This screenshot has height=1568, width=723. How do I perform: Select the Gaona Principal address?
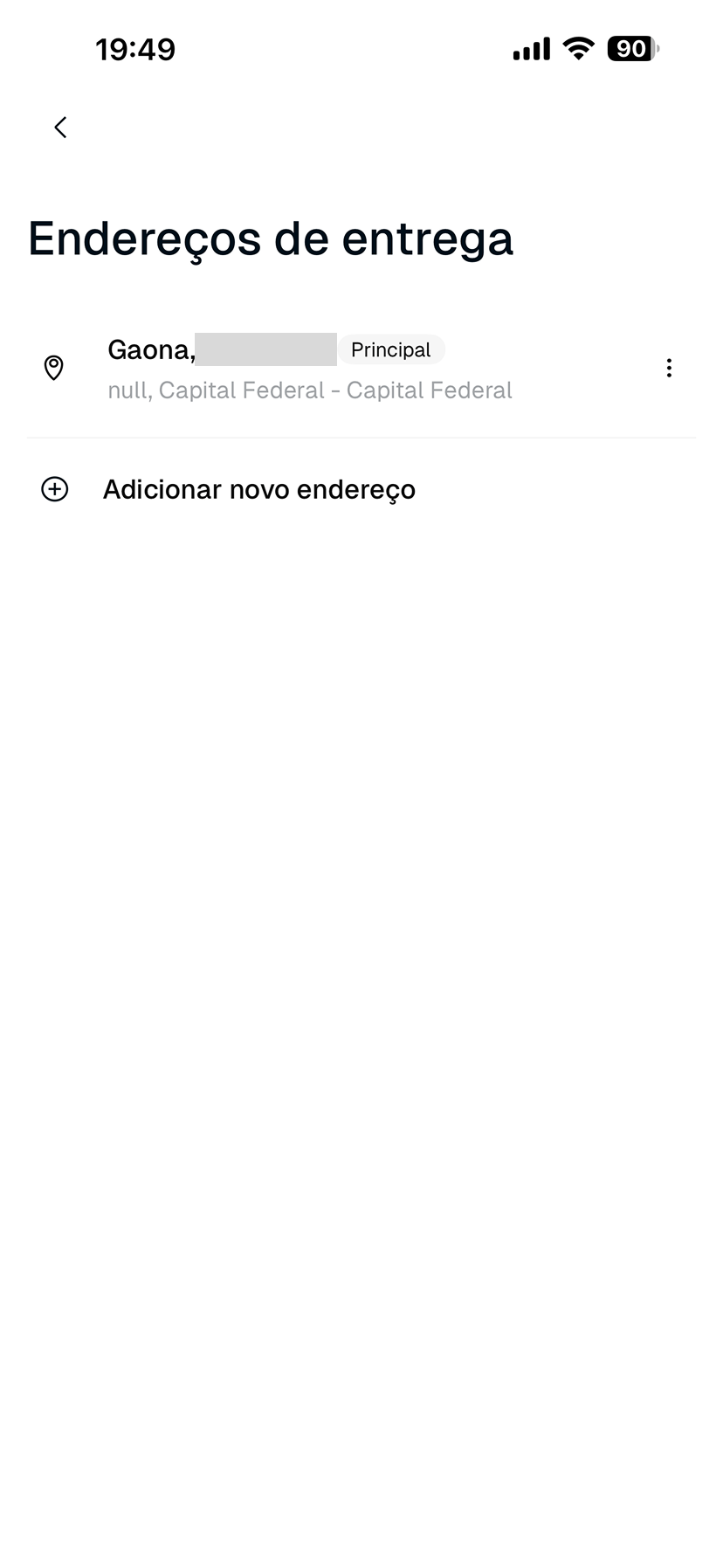click(308, 369)
